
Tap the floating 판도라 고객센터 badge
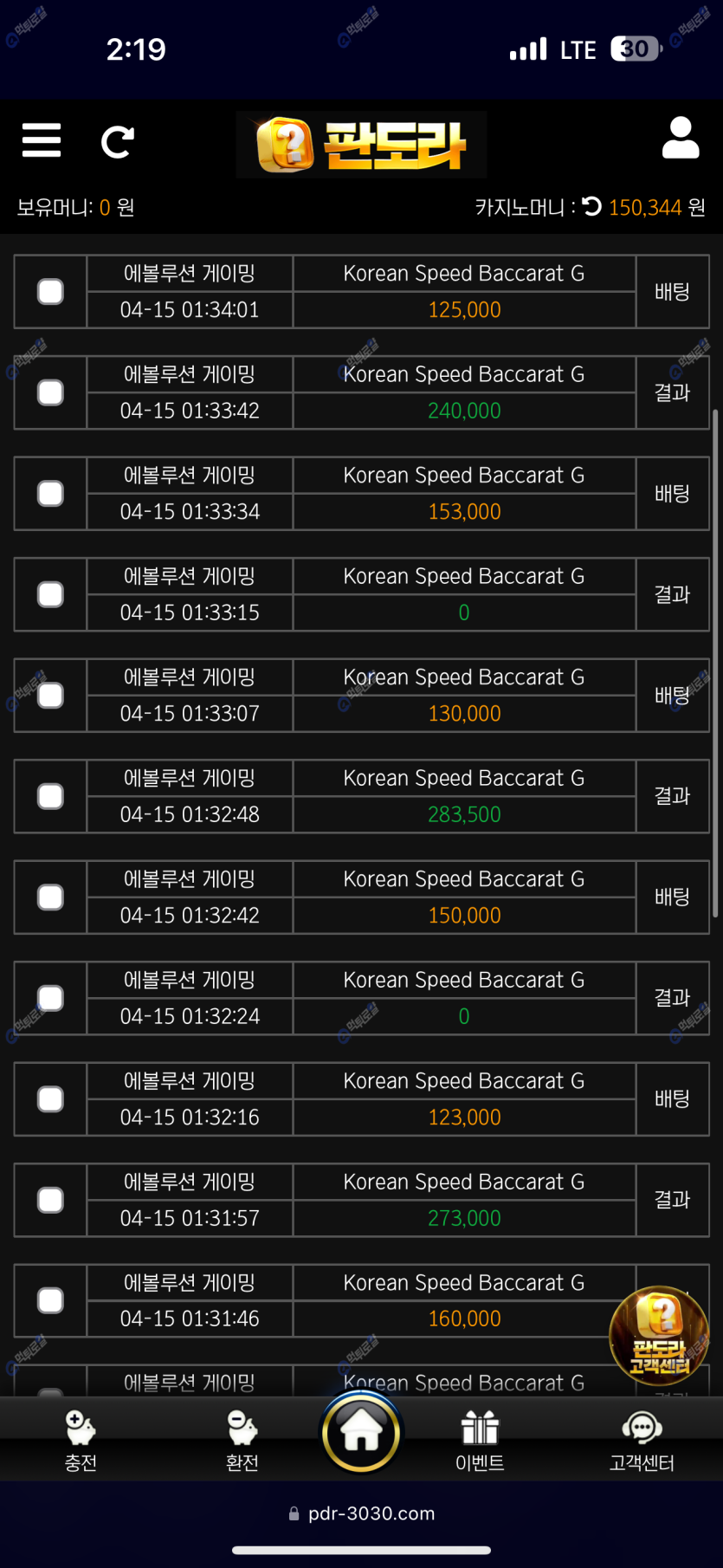[x=660, y=1335]
